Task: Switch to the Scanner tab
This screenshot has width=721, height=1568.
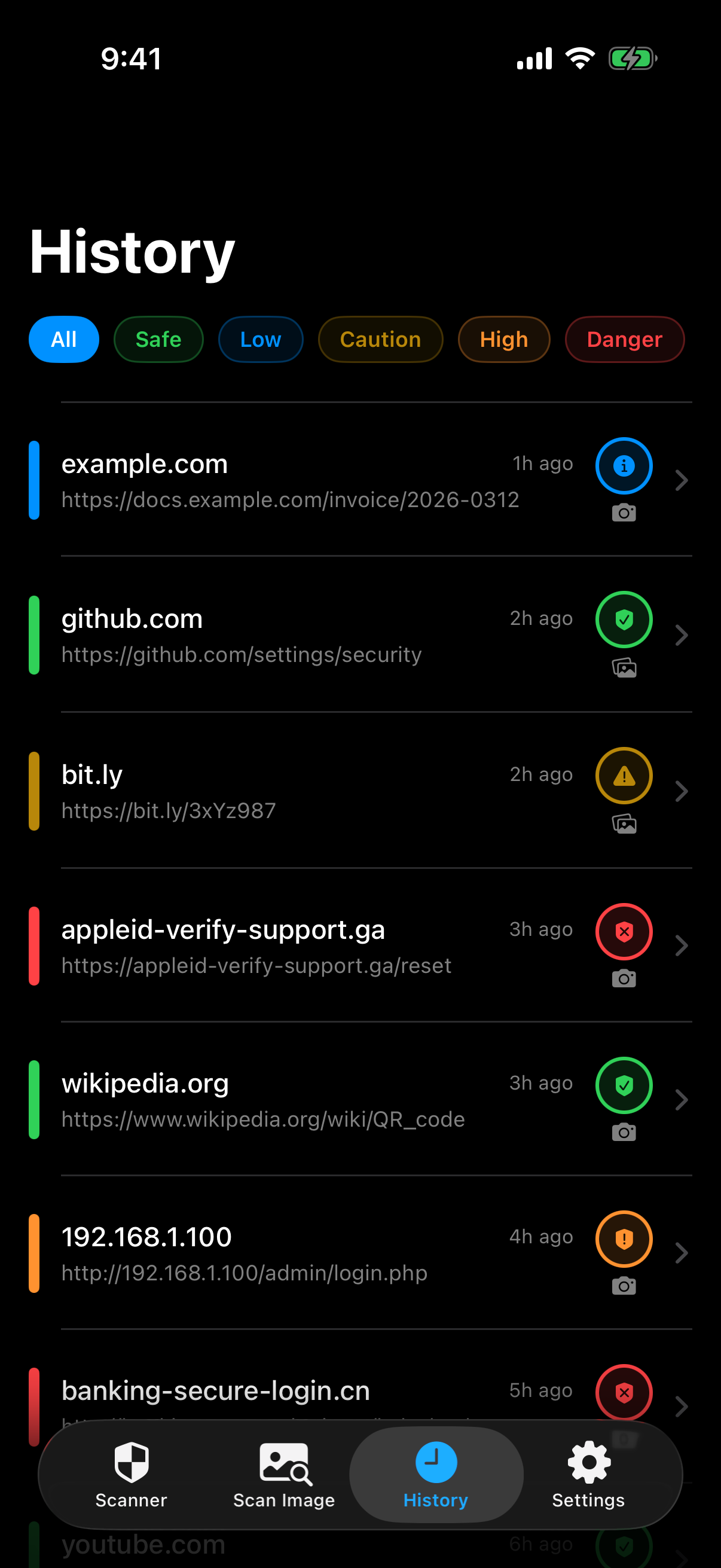Action: click(x=132, y=1474)
